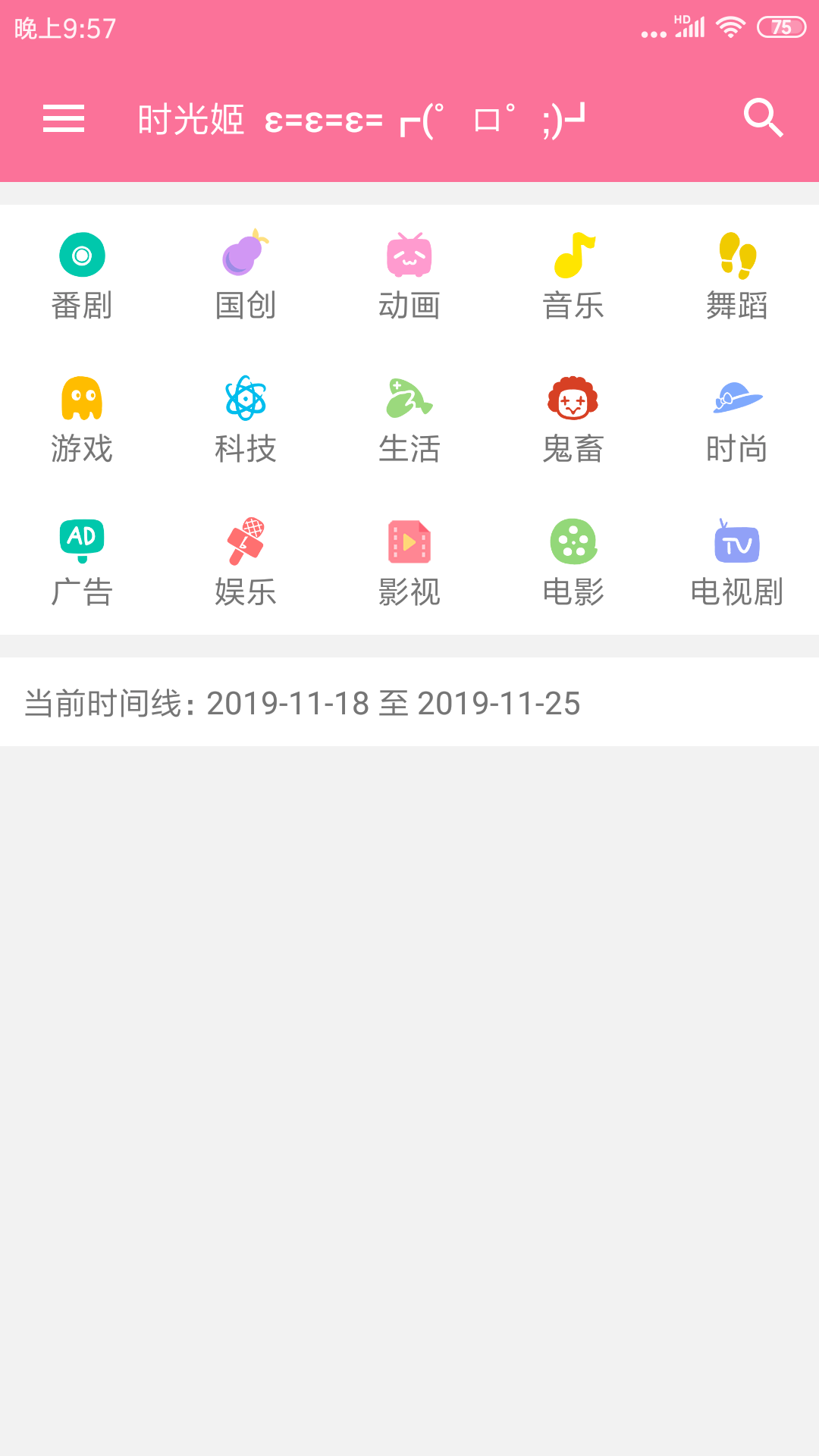Image resolution: width=819 pixels, height=1456 pixels.
Task: Open the 电视剧 category
Action: 737,563
